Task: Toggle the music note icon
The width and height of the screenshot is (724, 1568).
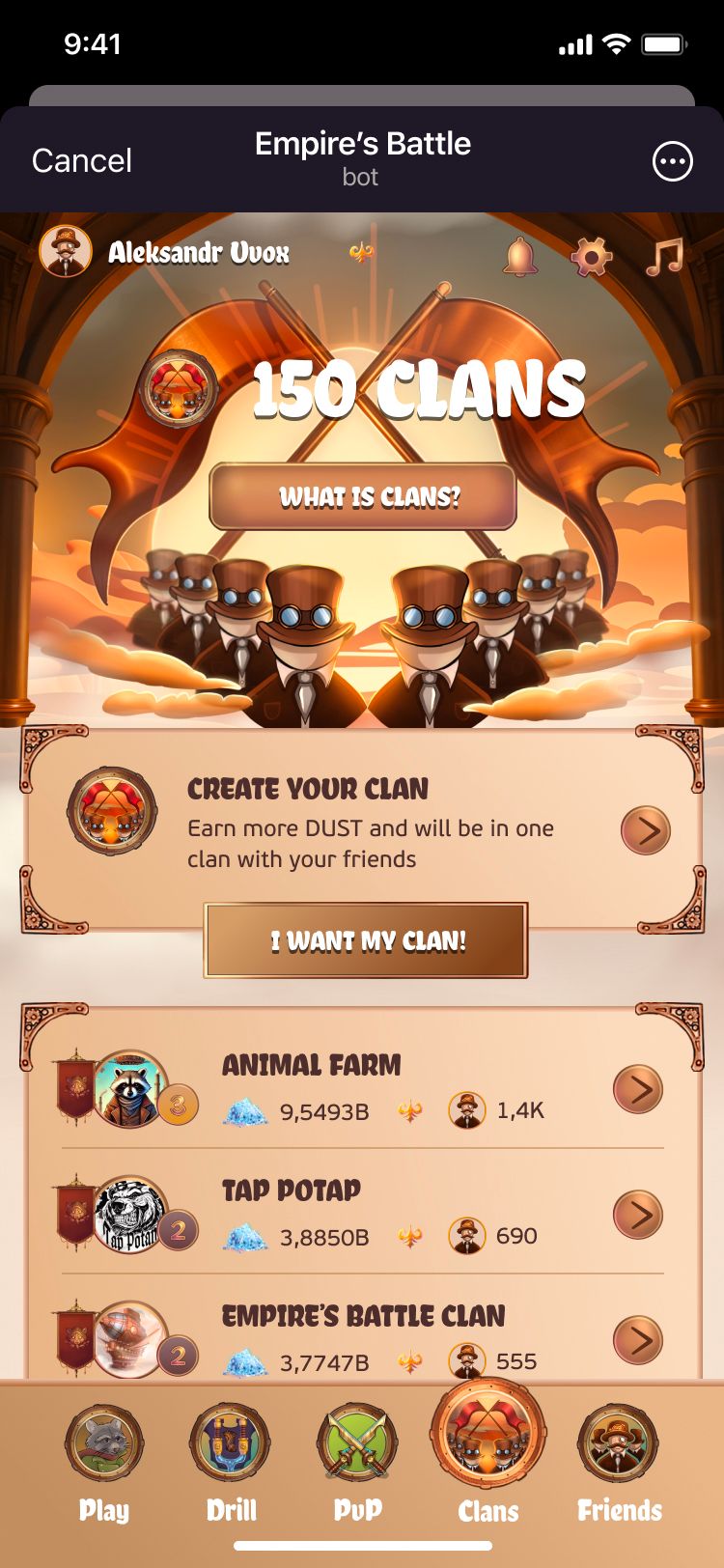Action: pyautogui.click(x=664, y=257)
